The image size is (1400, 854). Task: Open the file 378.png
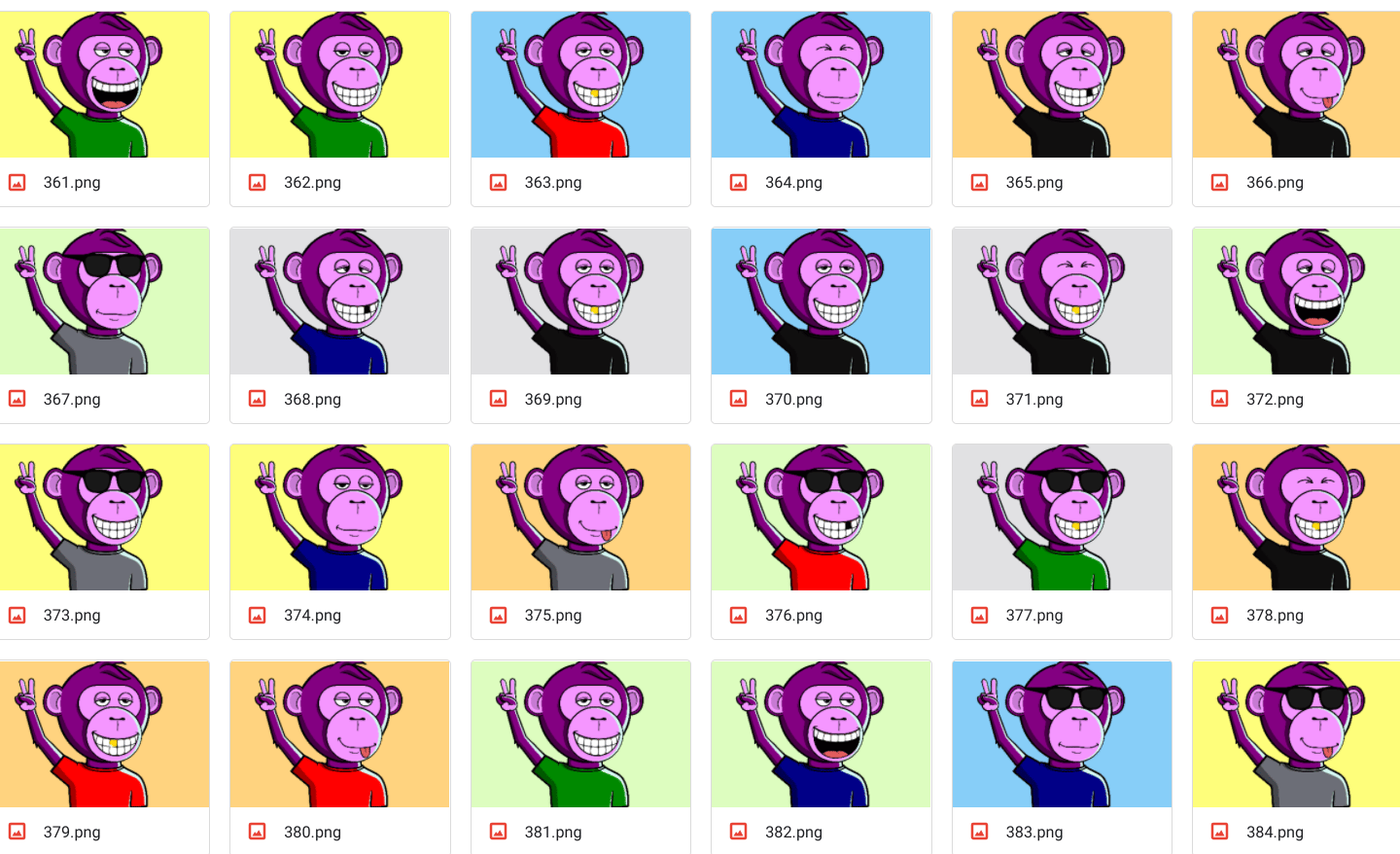[x=1296, y=518]
